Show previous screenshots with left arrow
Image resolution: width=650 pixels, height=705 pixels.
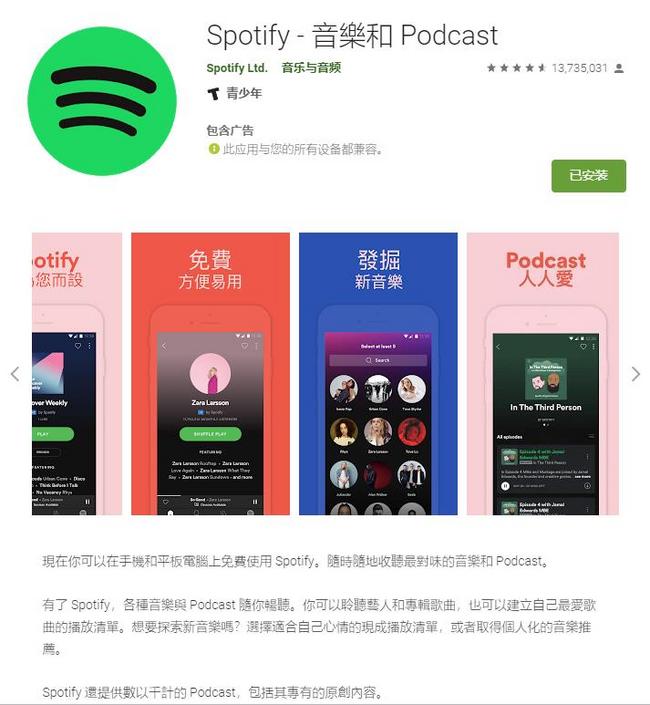15,374
